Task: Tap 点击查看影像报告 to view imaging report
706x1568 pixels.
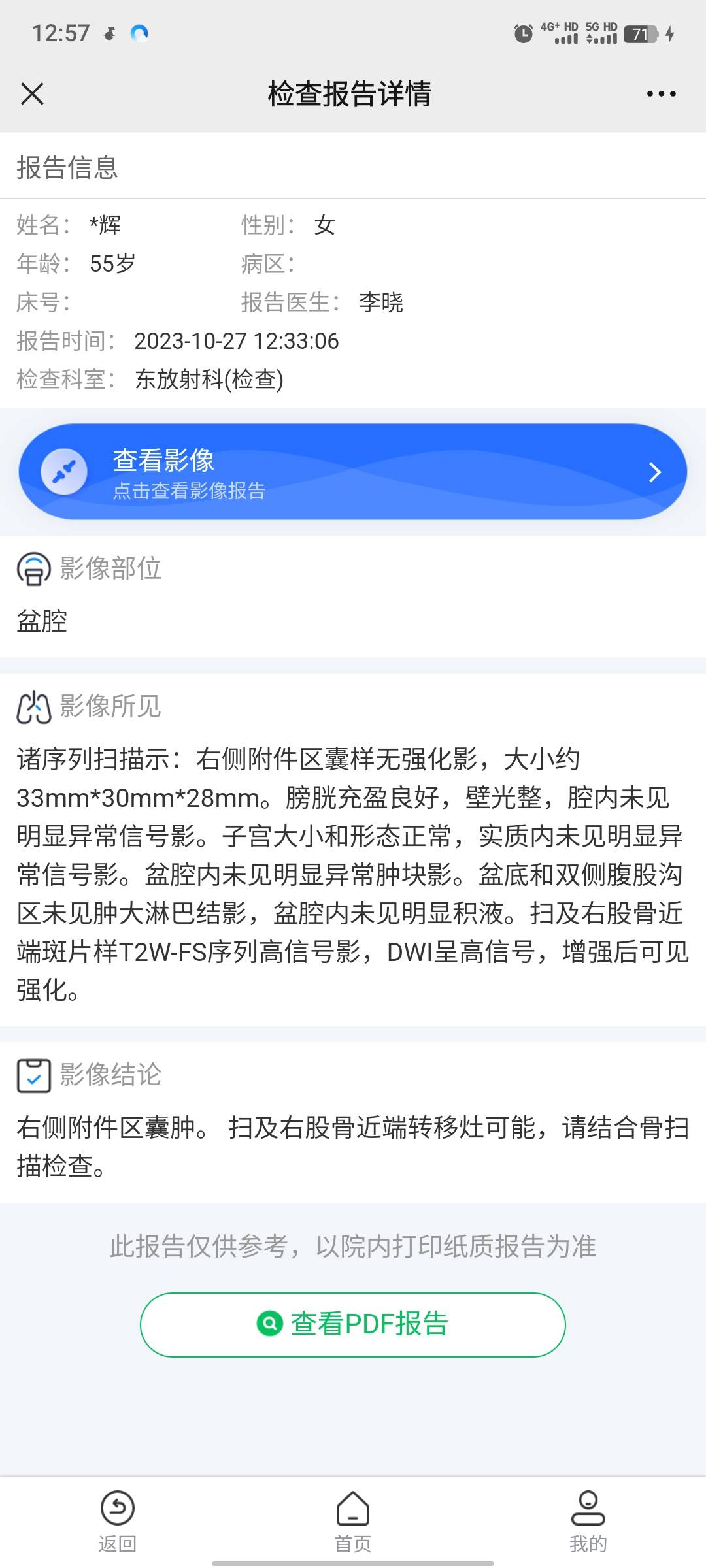Action: tap(188, 493)
